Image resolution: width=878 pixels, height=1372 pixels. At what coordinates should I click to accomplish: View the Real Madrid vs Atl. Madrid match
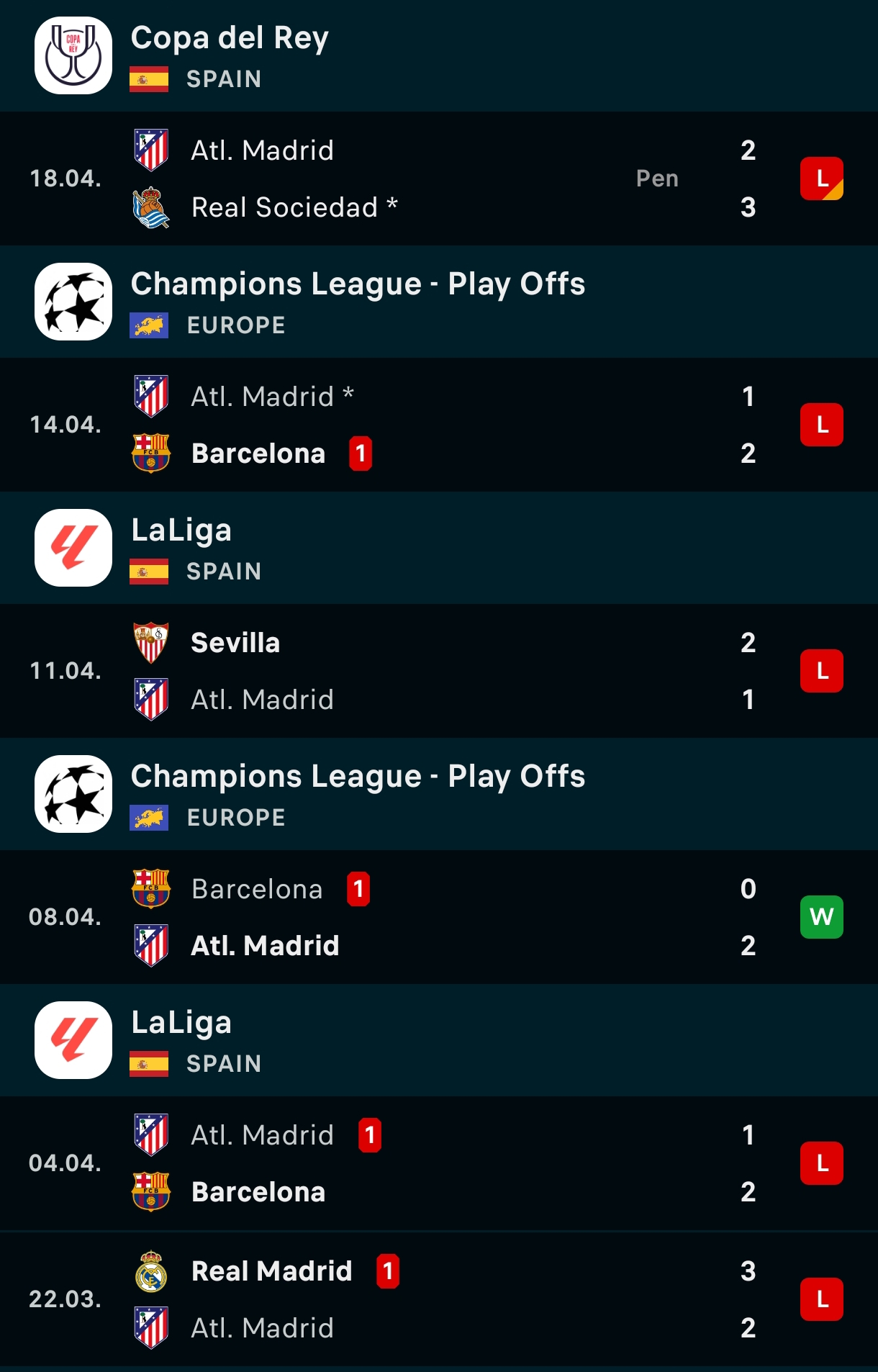coord(439,1299)
